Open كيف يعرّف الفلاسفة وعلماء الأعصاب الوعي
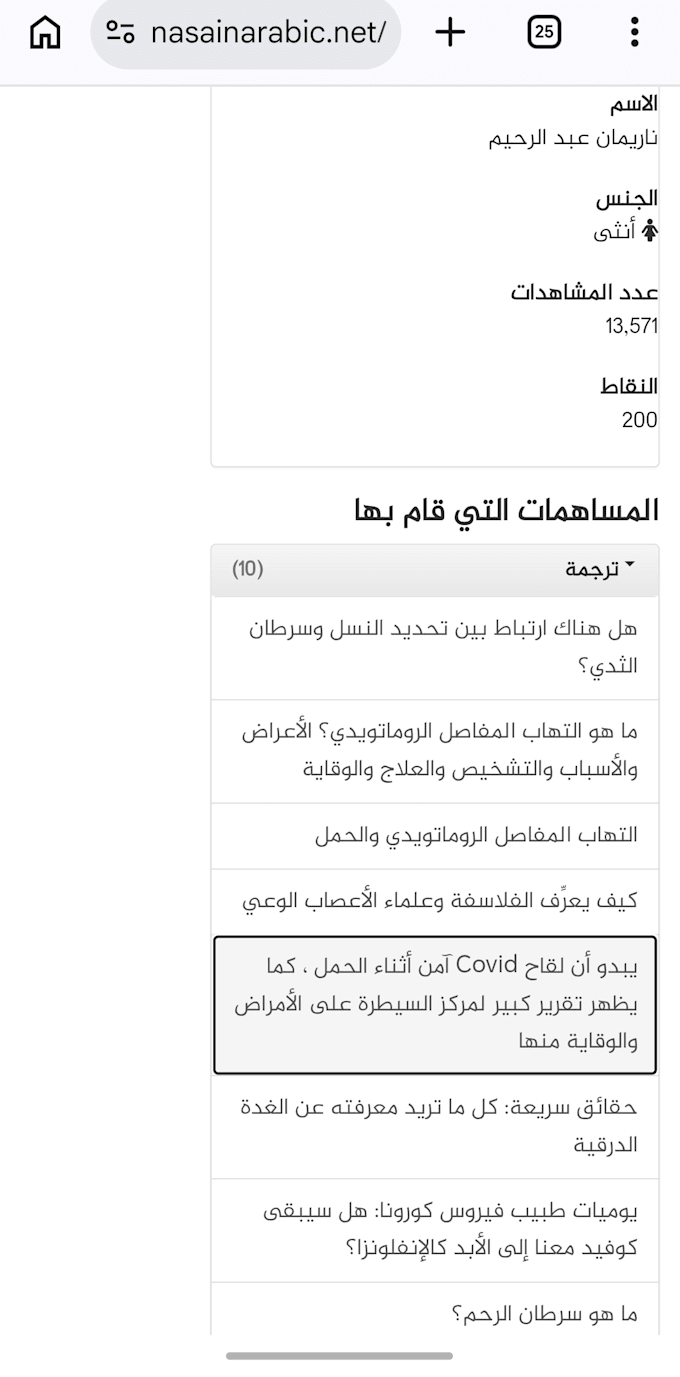680x1377 pixels. click(435, 901)
